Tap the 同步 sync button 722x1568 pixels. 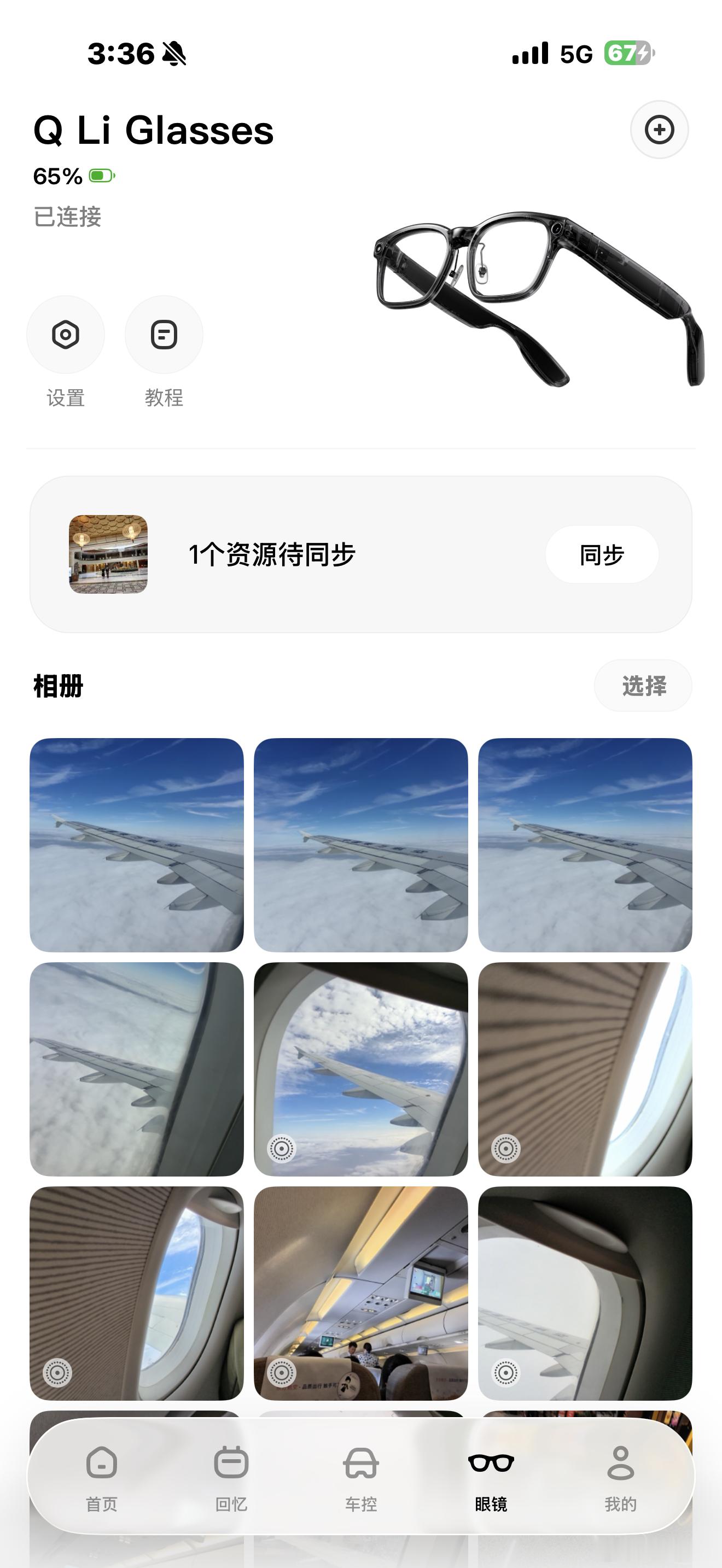(x=602, y=554)
